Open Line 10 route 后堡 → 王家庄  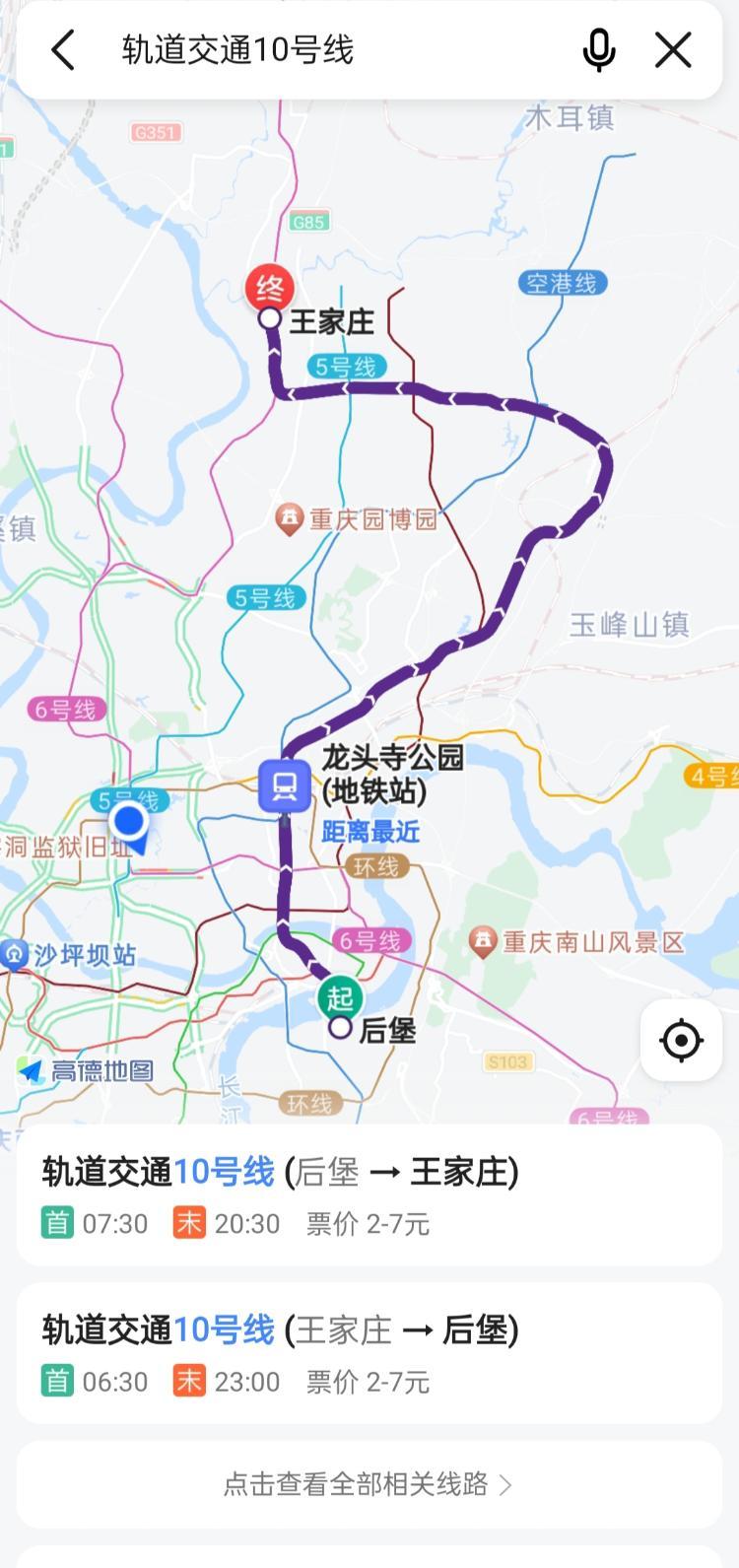369,1194
